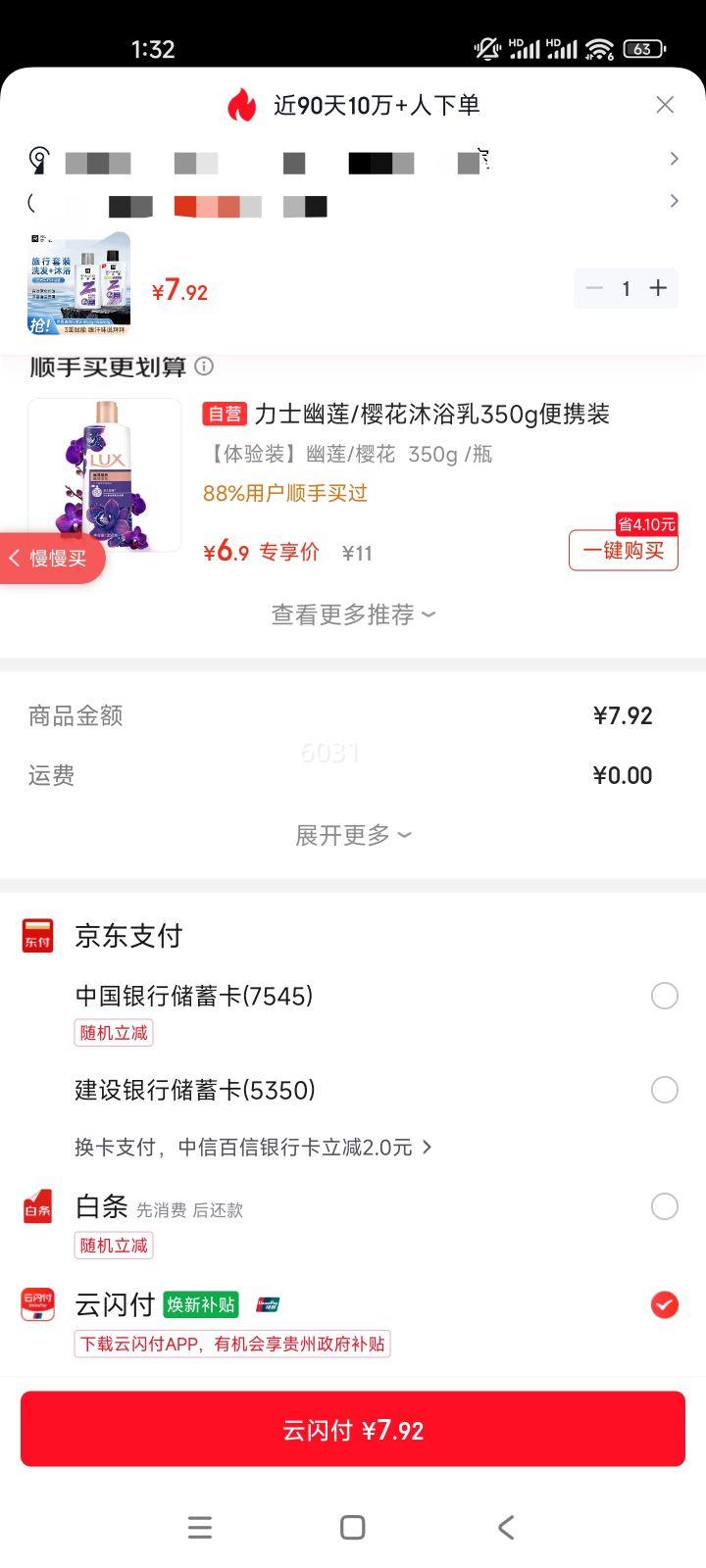The image size is (706, 1568).
Task: Click the 云闪付 app icon
Action: point(37,1304)
